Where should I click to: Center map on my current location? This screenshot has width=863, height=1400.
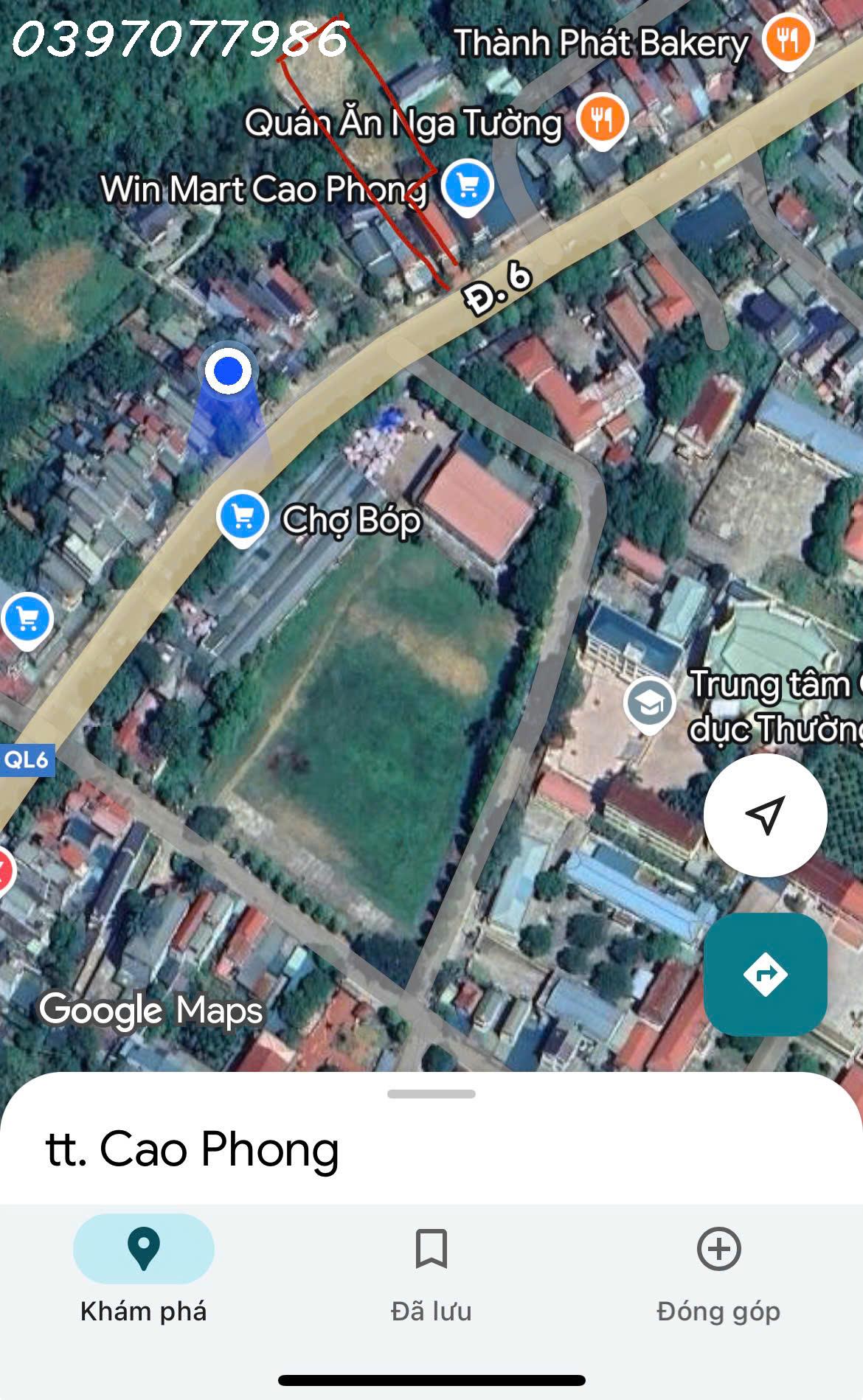(765, 815)
